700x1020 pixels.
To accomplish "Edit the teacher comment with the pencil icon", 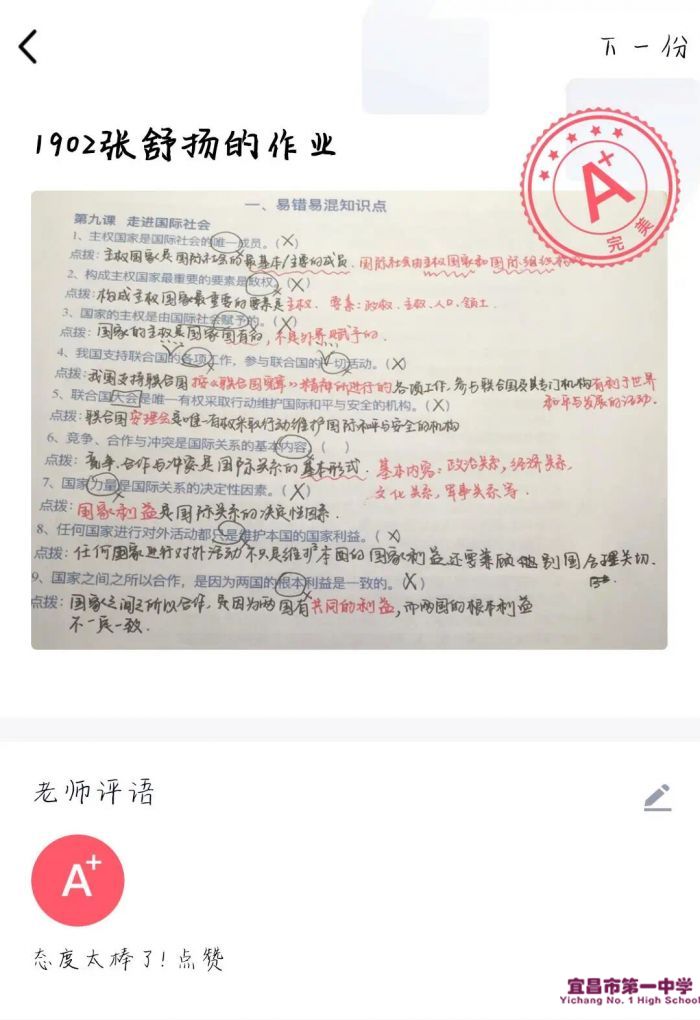I will 657,797.
